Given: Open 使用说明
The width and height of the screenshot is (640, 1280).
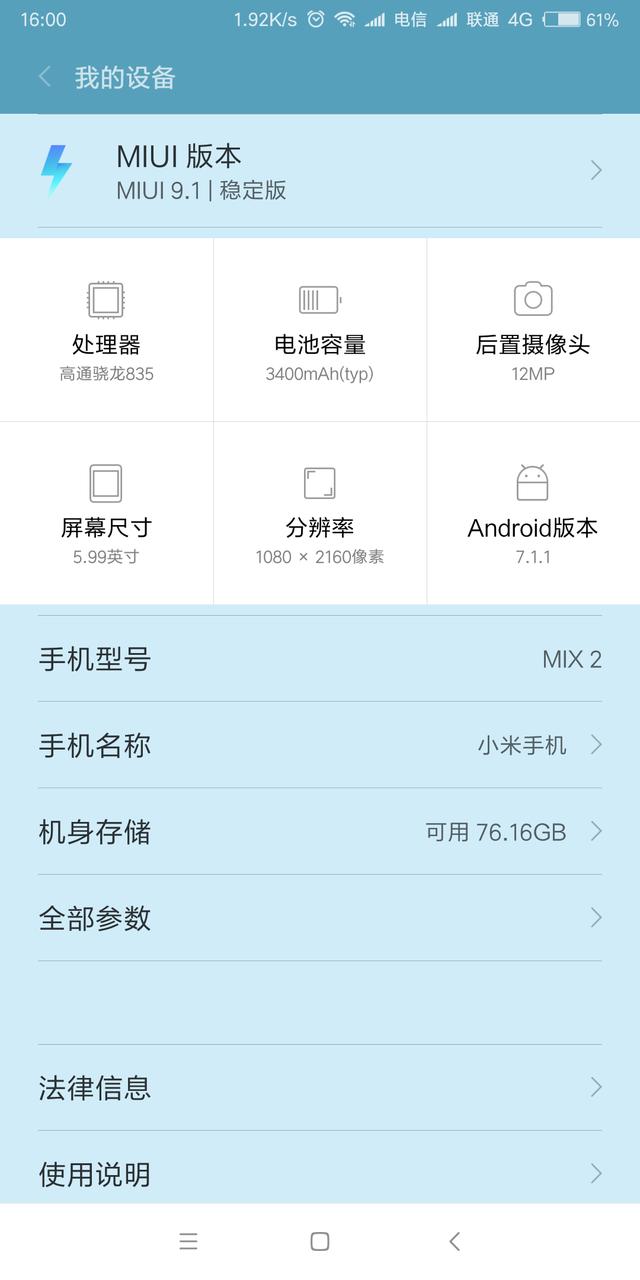Looking at the screenshot, I should (x=320, y=1173).
